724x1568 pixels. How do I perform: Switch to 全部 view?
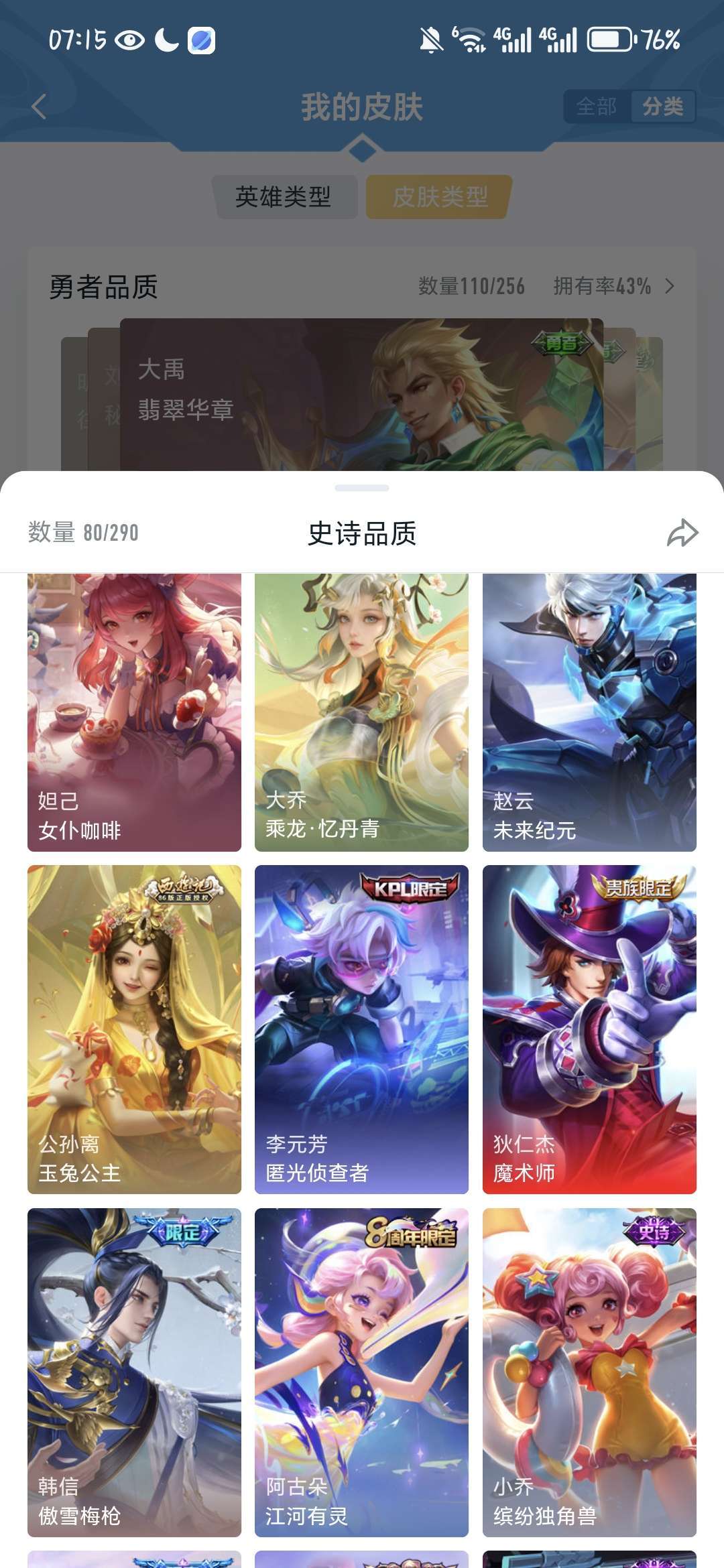597,107
